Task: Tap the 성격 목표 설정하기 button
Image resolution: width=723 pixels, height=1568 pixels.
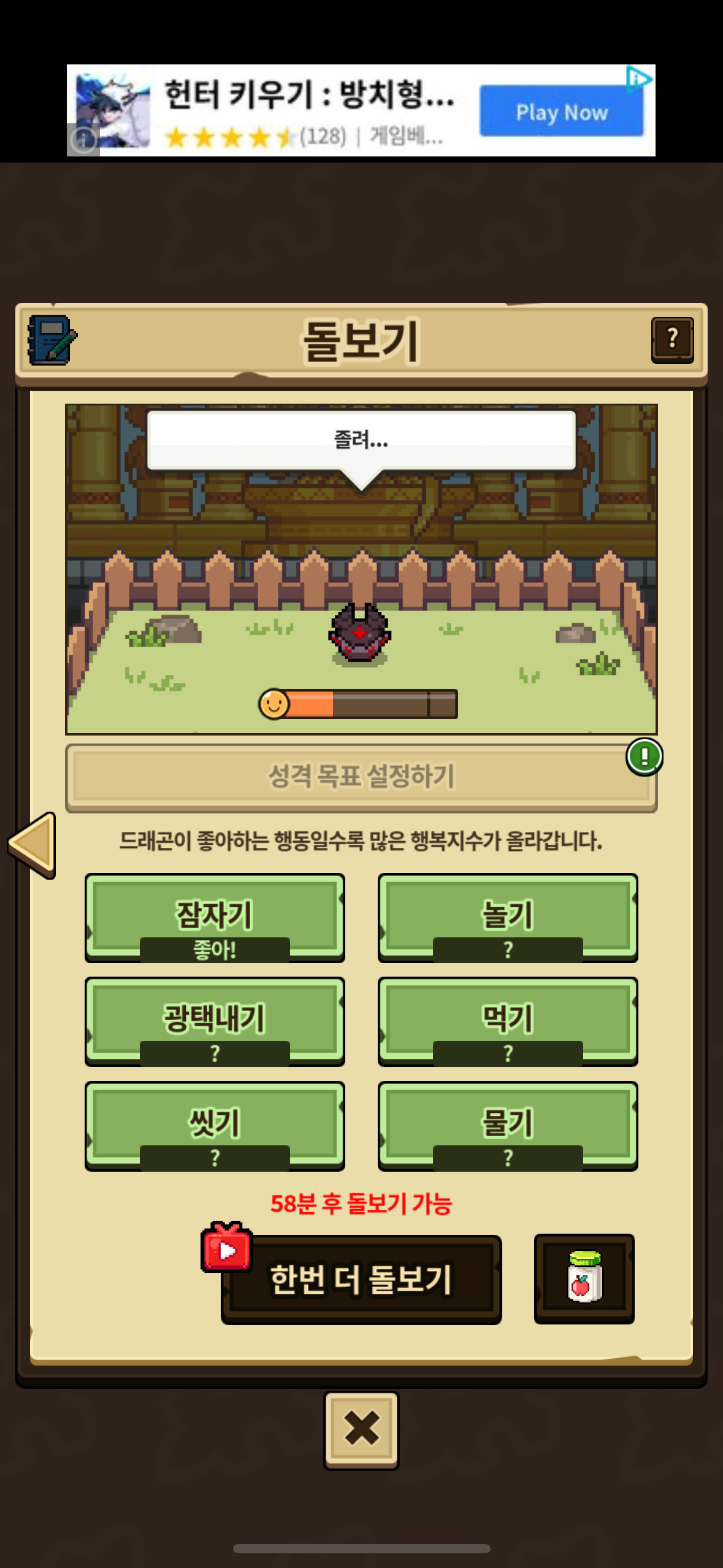Action: [361, 777]
